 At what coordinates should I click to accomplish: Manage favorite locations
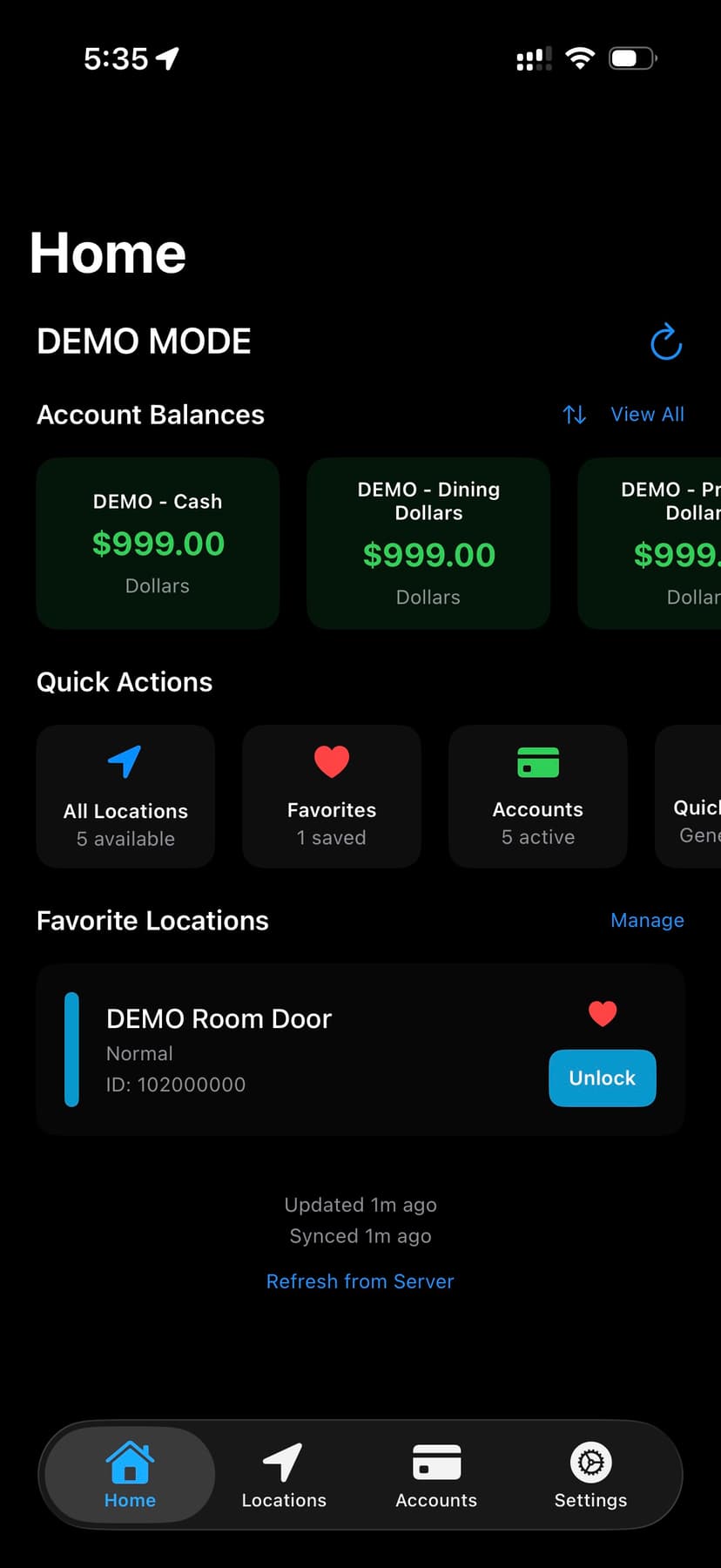coord(647,920)
